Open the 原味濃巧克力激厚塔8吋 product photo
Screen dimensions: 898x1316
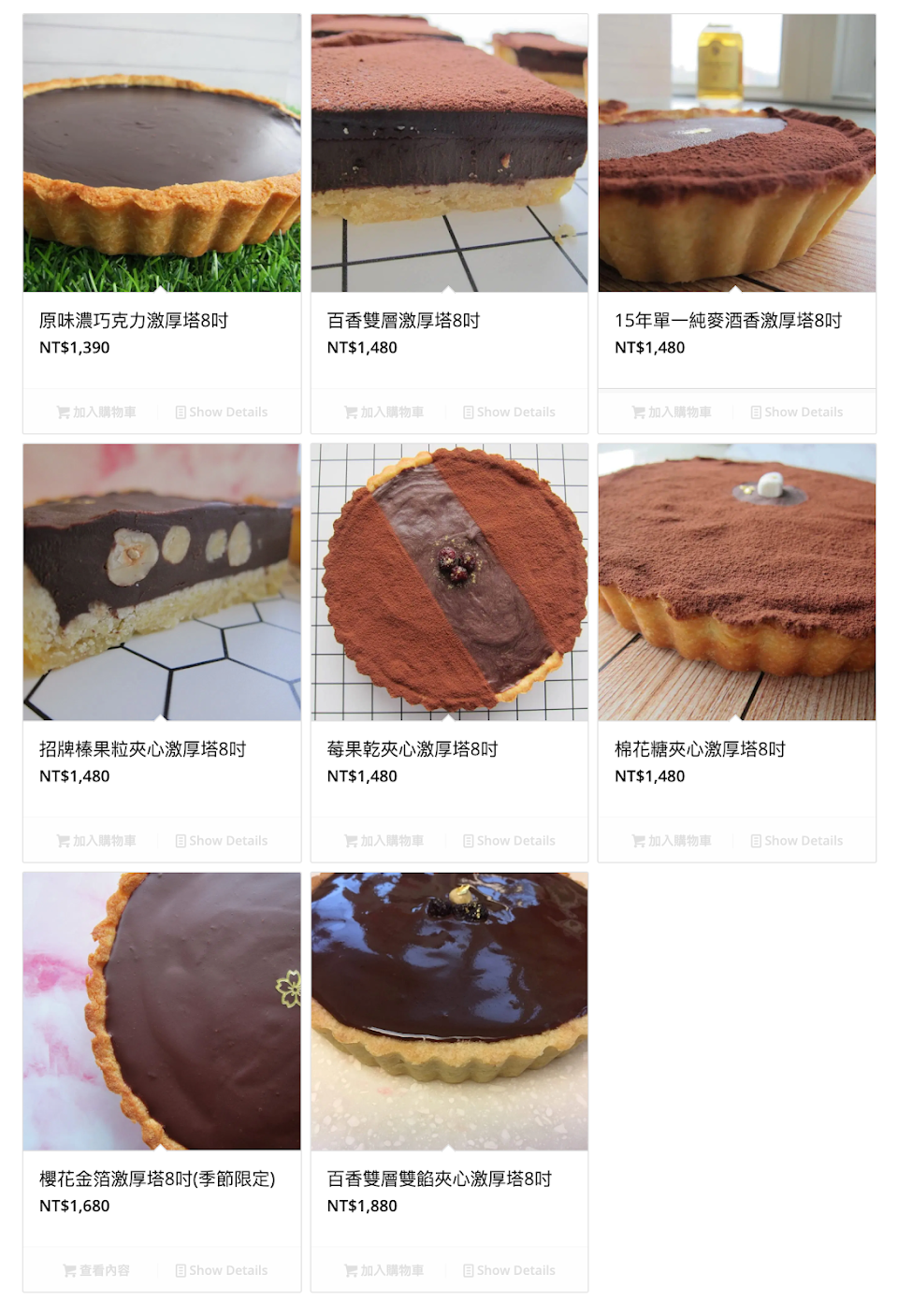162,152
